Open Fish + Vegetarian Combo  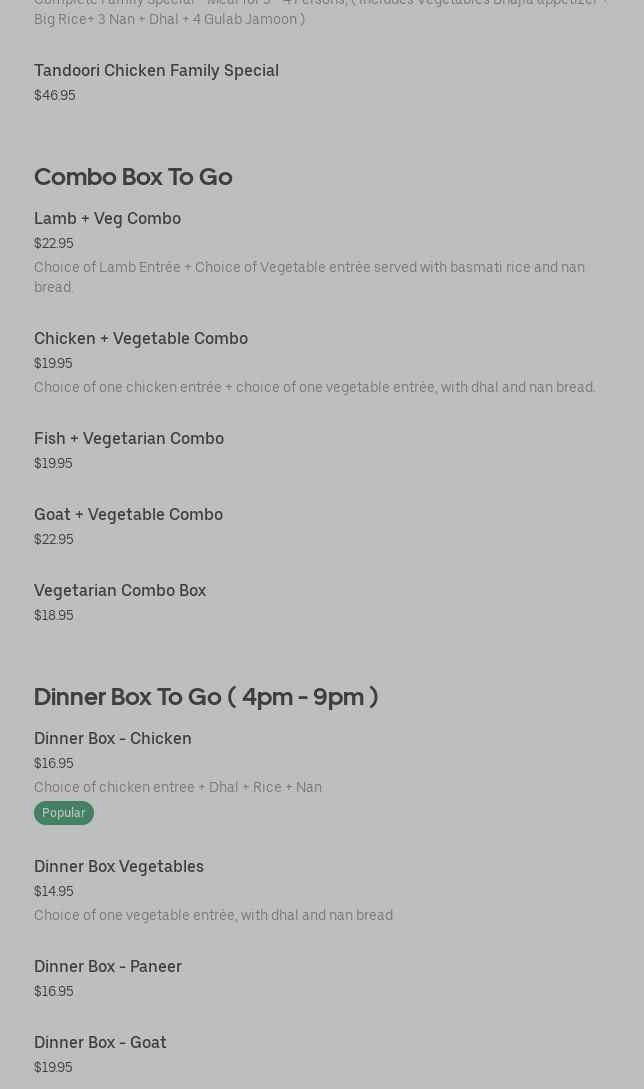coord(129,439)
